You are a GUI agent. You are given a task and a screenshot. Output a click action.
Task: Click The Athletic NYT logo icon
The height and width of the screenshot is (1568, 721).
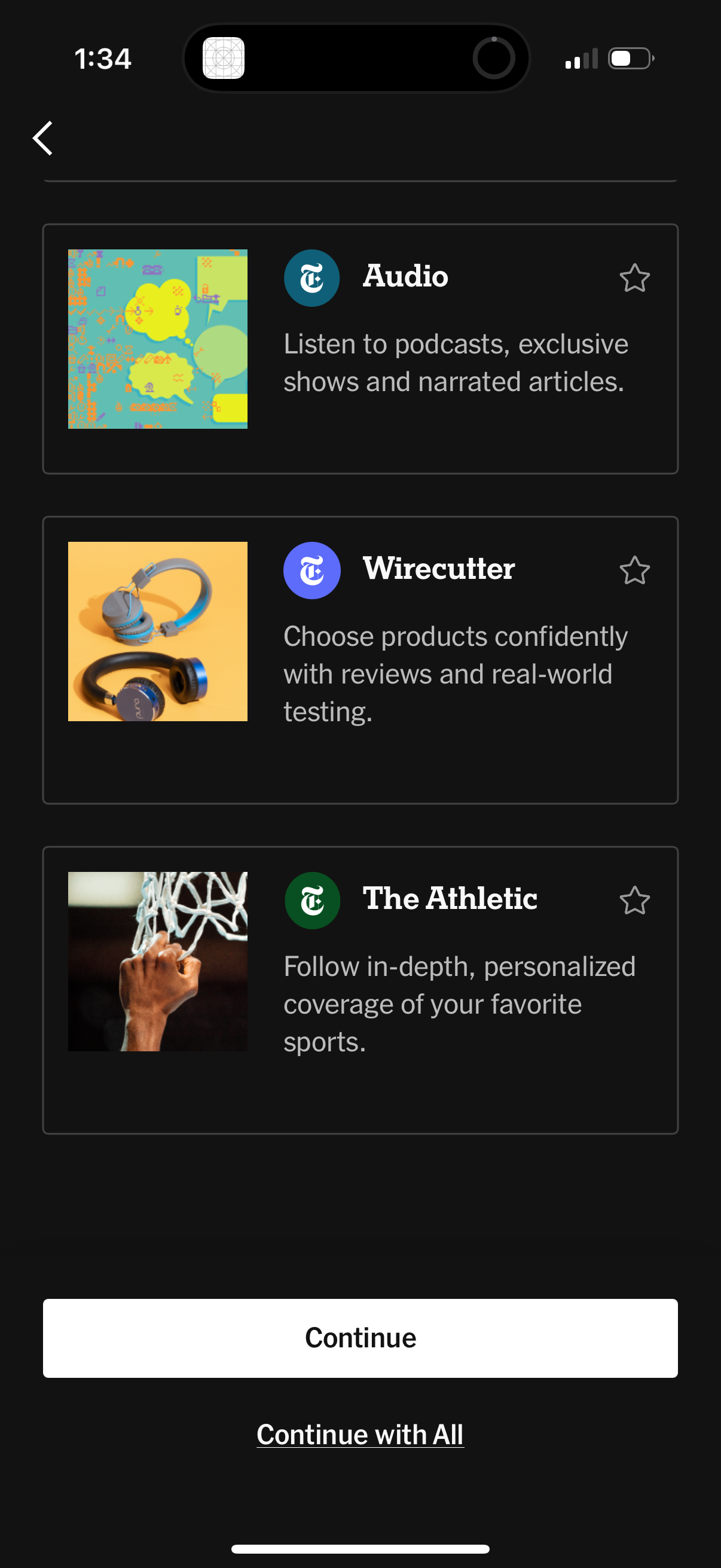[311, 900]
